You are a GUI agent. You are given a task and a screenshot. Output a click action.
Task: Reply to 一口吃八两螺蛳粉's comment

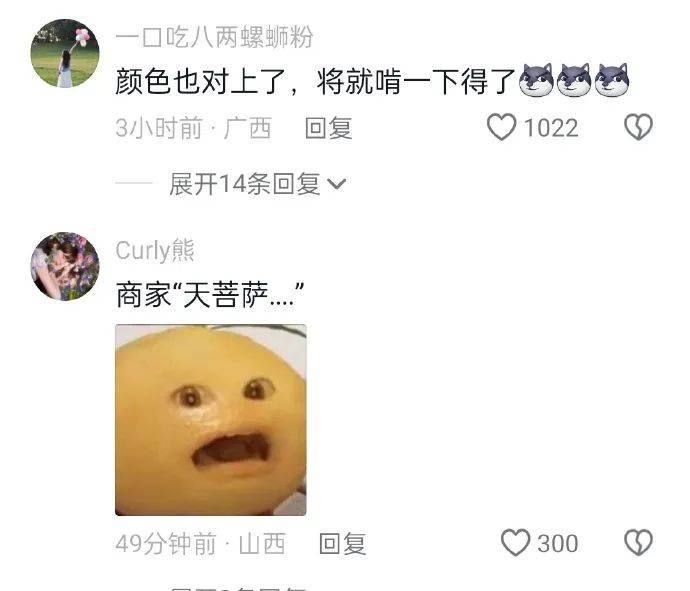328,128
